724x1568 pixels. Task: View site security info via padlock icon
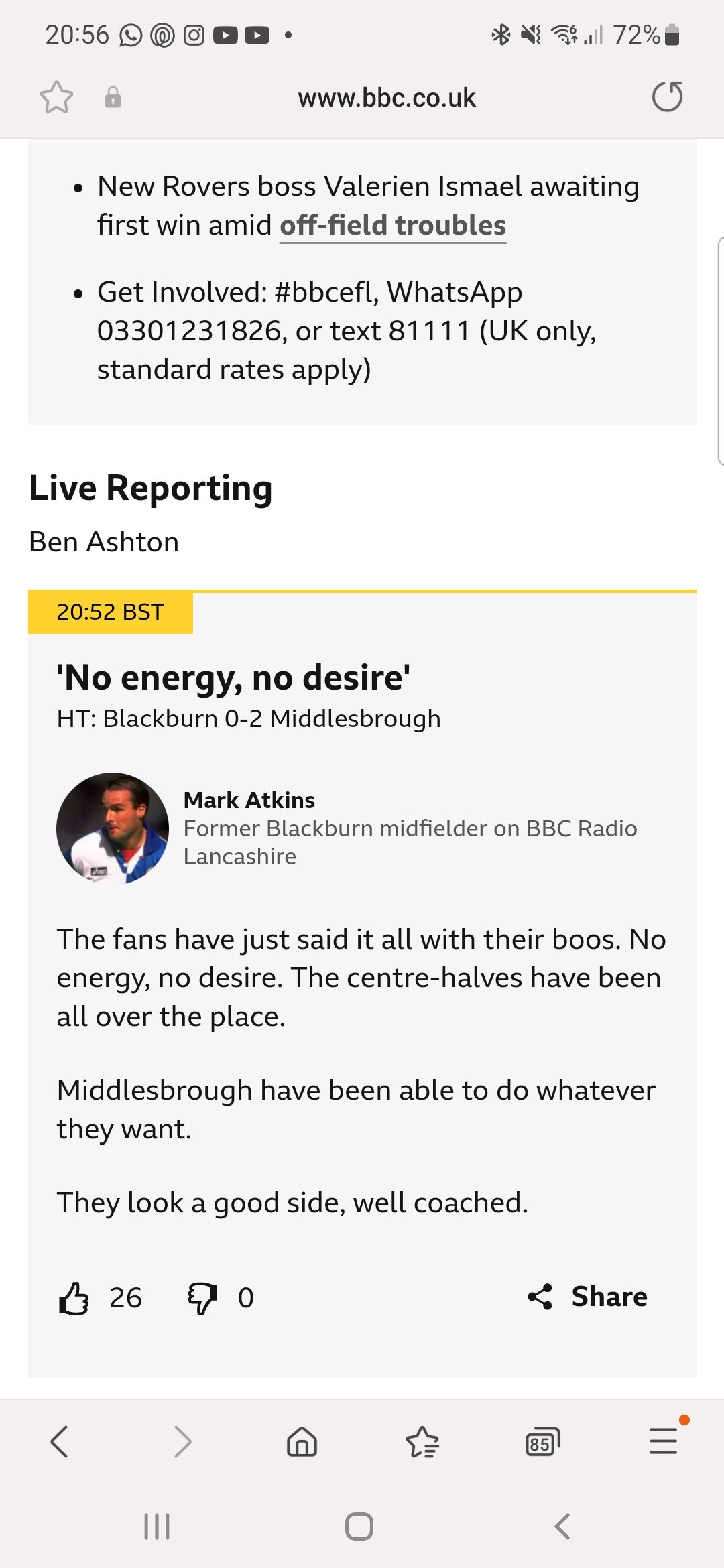(x=113, y=98)
